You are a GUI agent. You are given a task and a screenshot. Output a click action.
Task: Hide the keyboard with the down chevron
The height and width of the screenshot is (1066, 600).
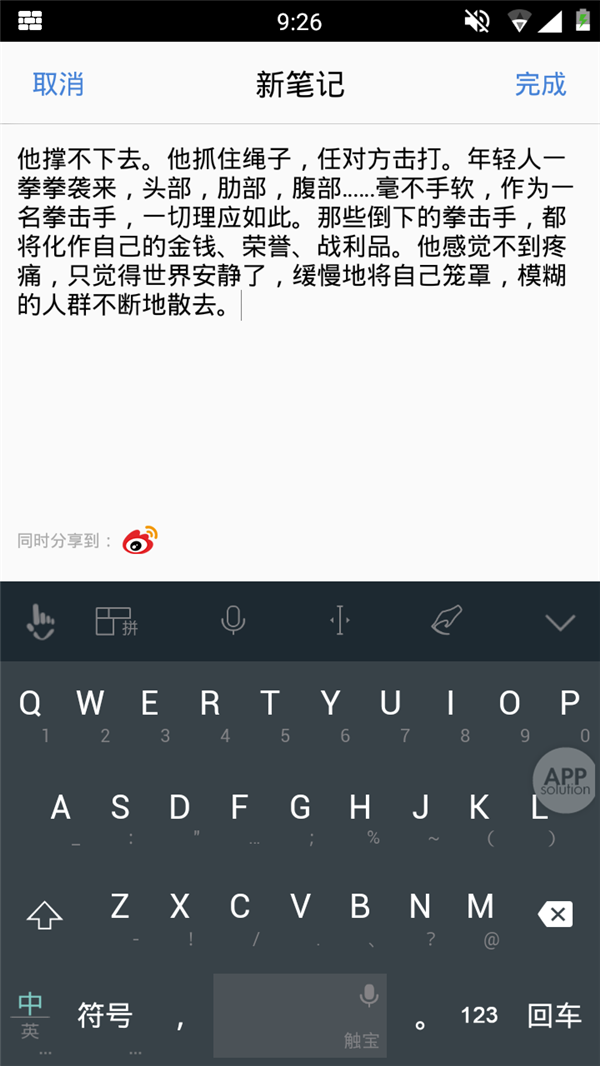point(560,622)
